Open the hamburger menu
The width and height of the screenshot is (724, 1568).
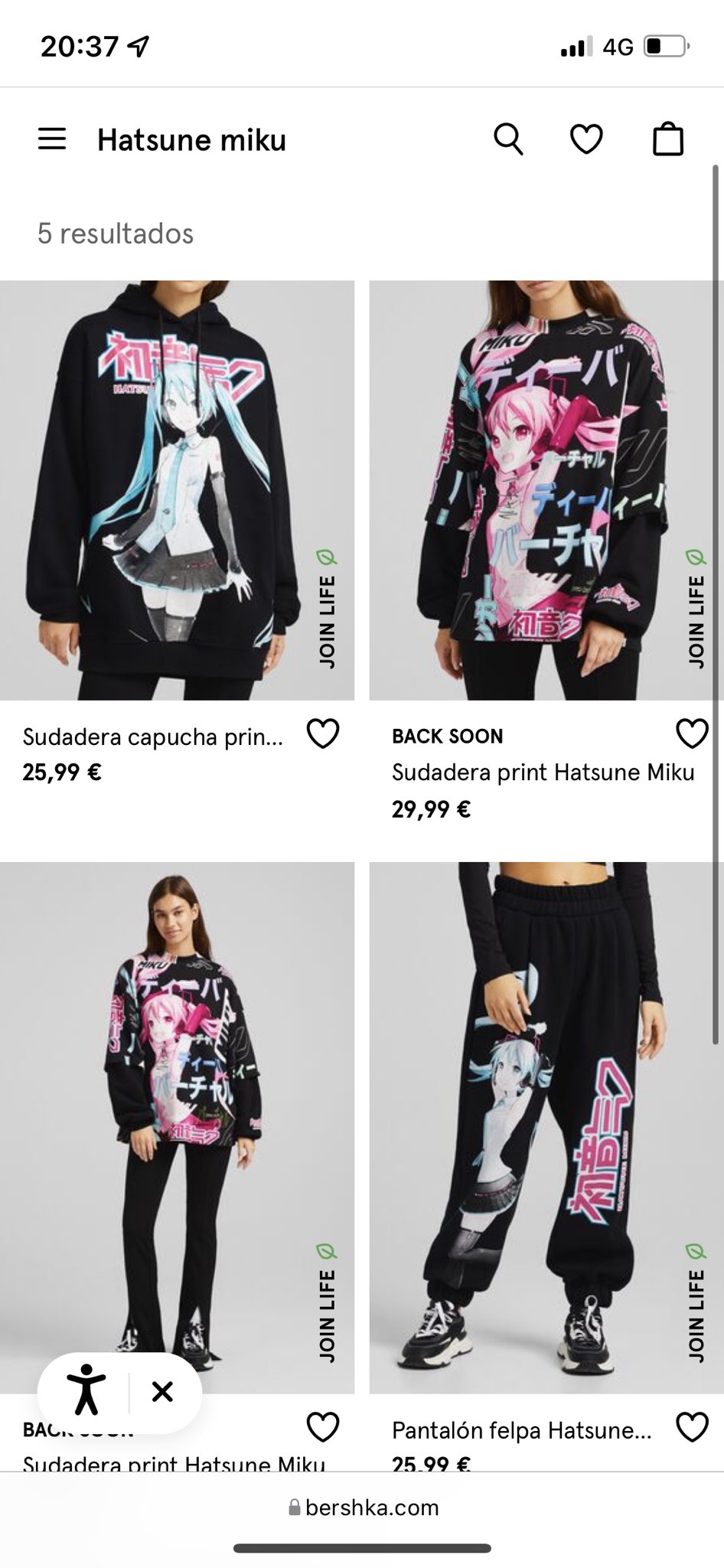coord(52,139)
